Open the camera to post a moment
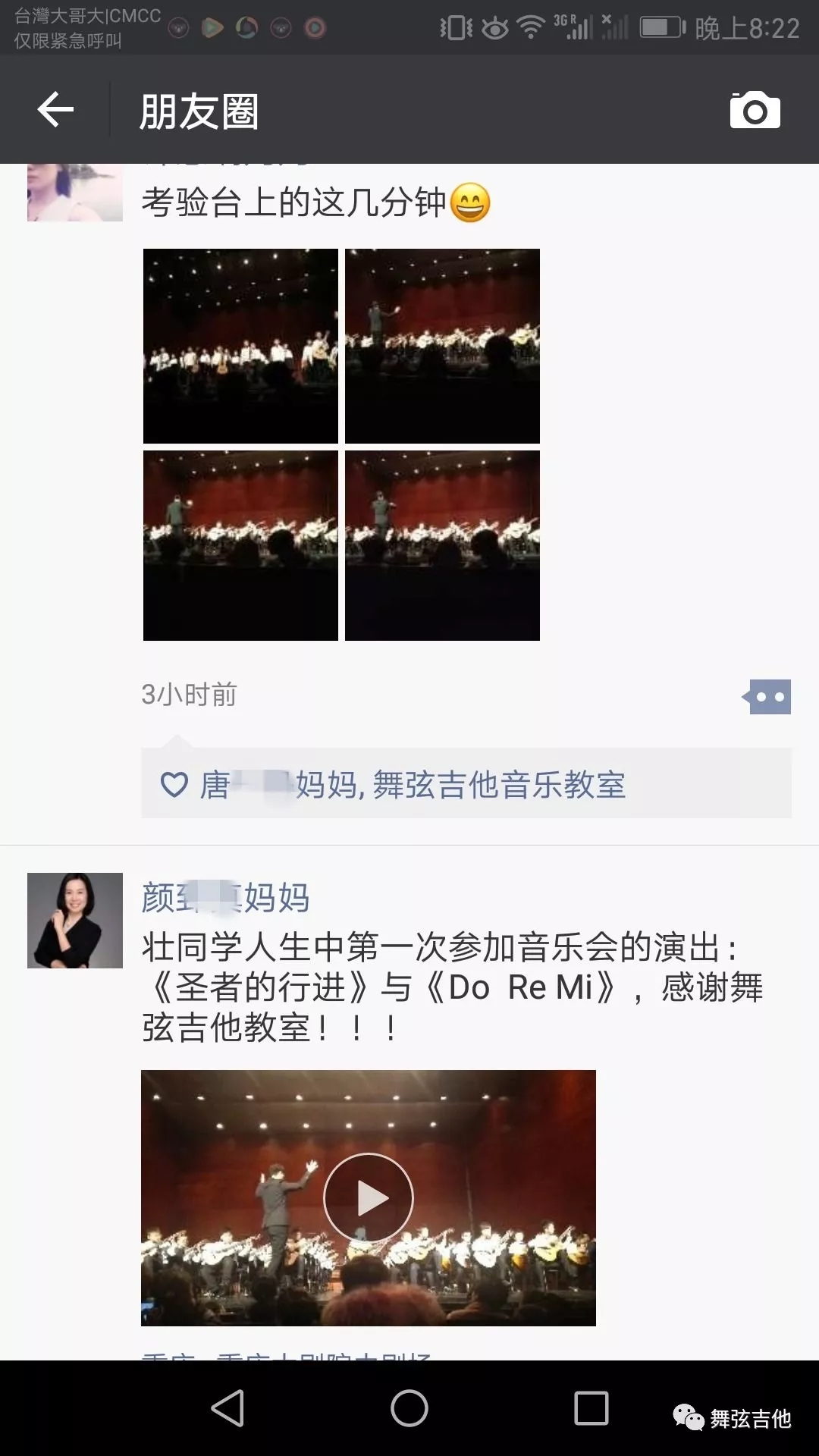Image resolution: width=819 pixels, height=1456 pixels. coord(755,111)
